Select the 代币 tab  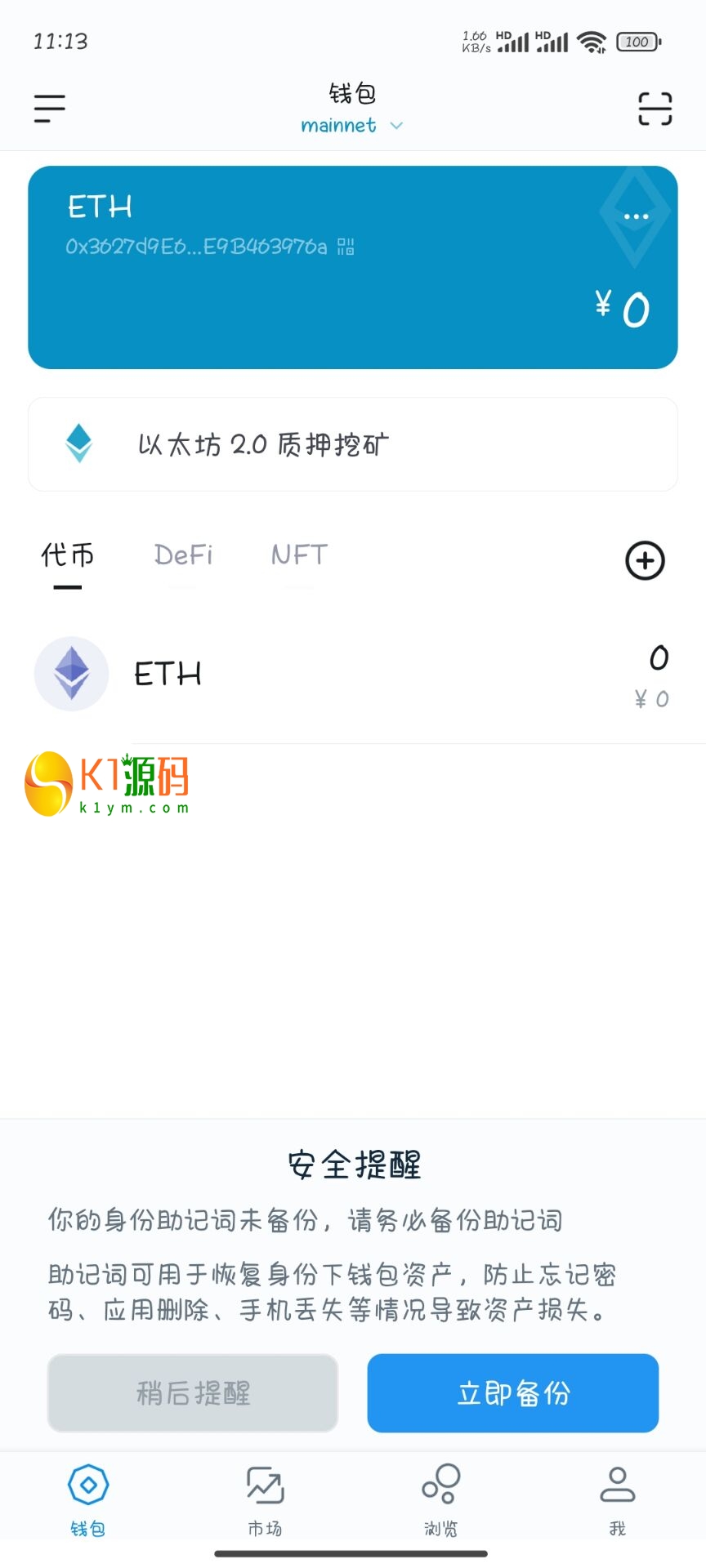point(68,556)
